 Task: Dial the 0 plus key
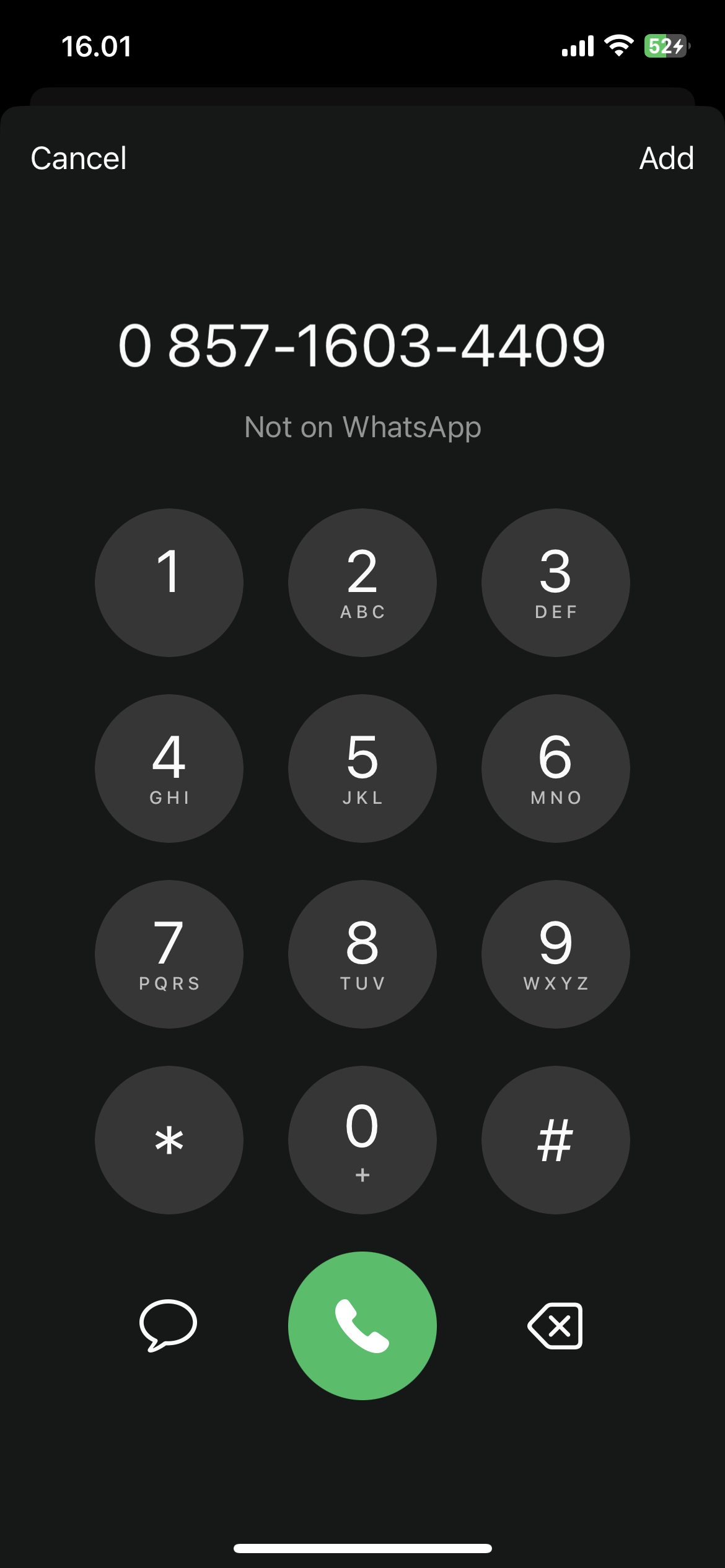click(x=362, y=1140)
